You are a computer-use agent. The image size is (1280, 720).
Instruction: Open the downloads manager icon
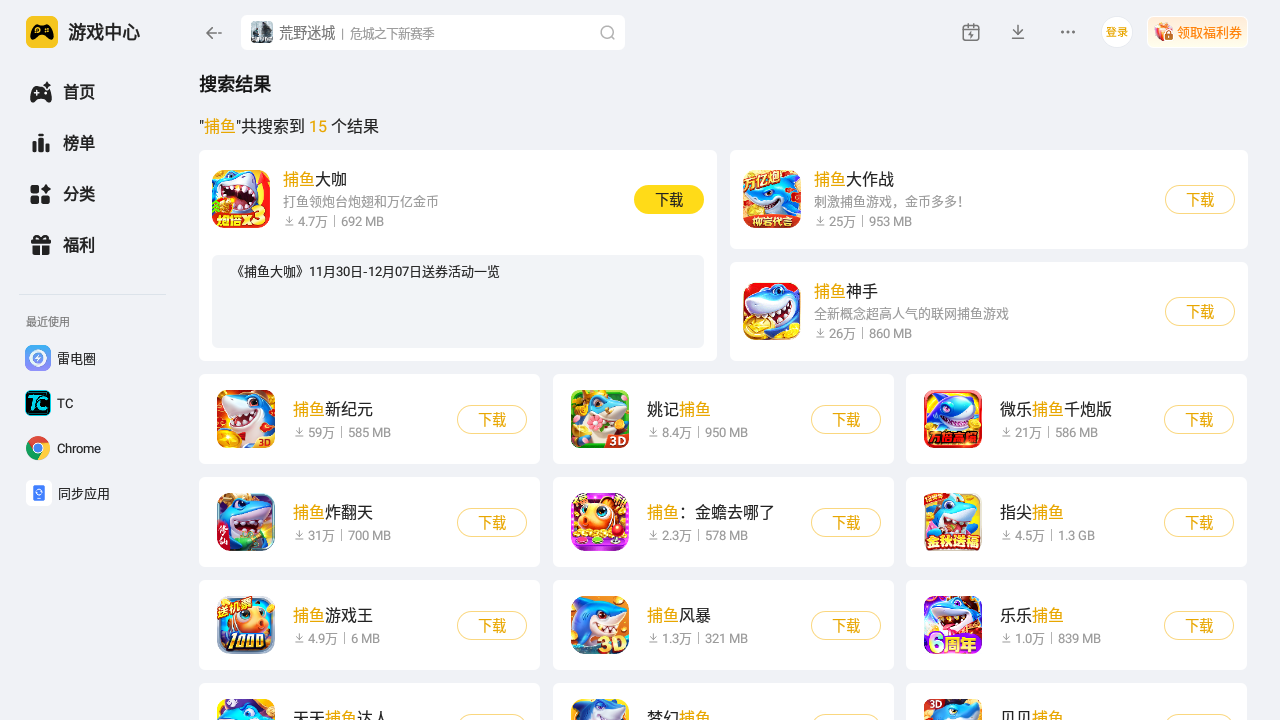[x=1018, y=32]
